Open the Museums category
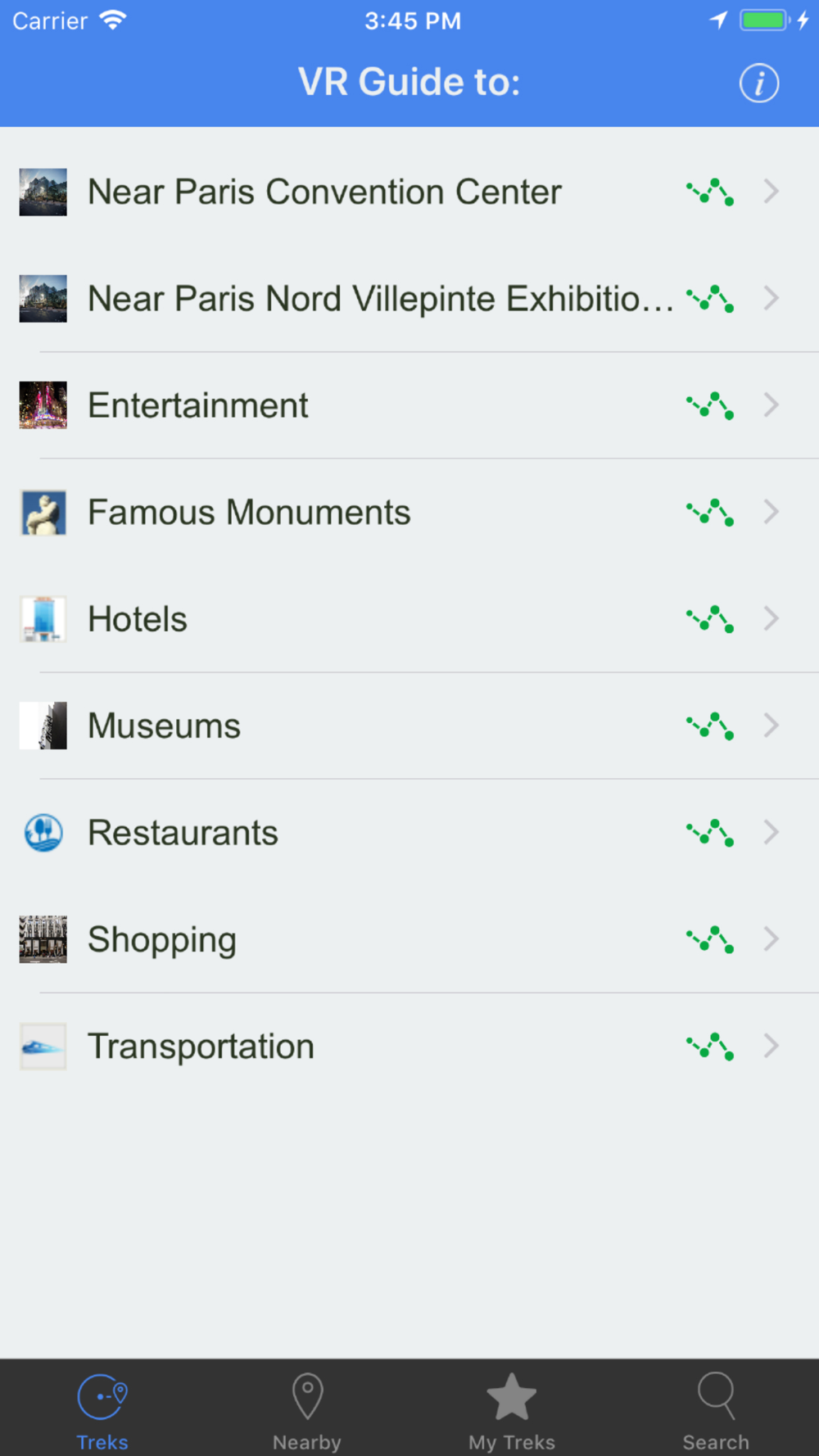This screenshot has height=1456, width=819. 409,726
